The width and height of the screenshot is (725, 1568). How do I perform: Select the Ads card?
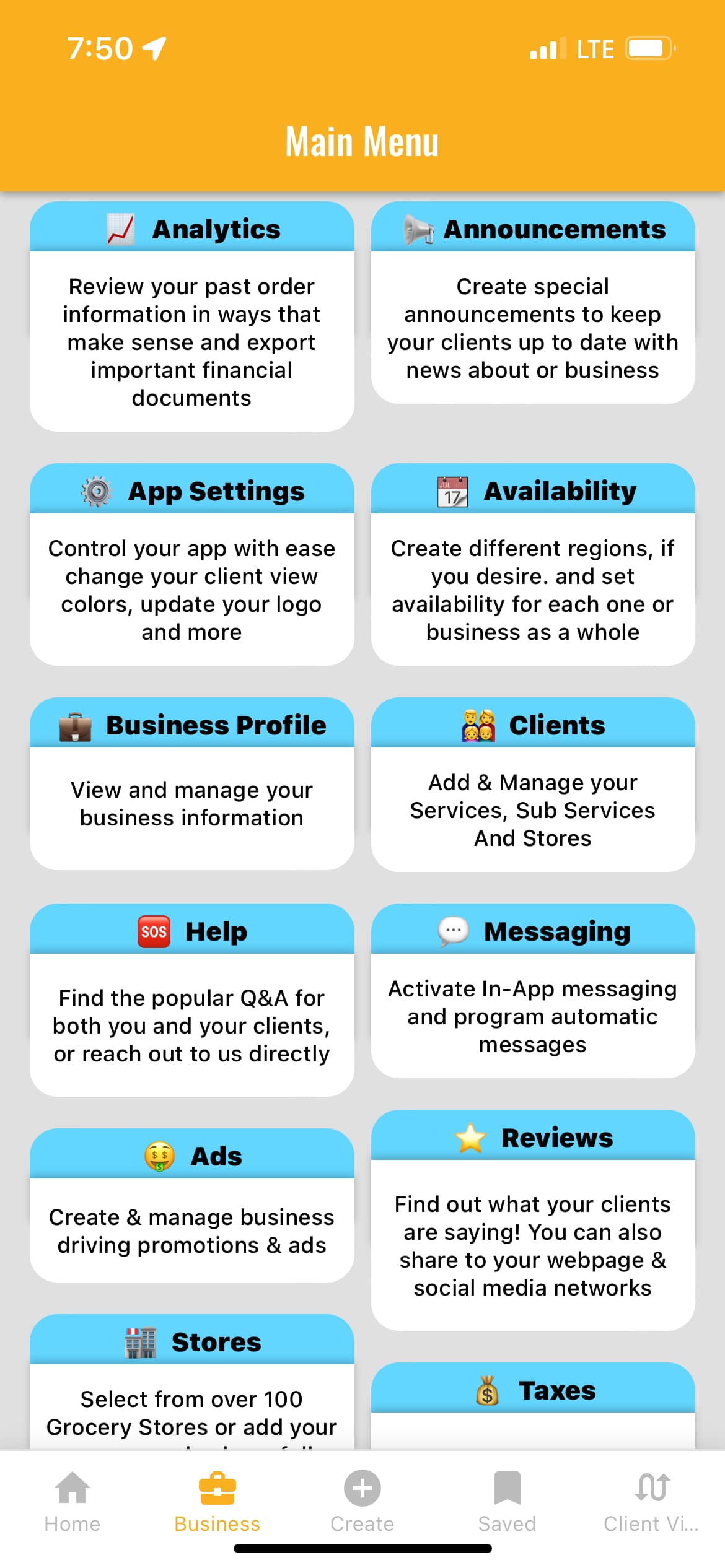[191, 1205]
